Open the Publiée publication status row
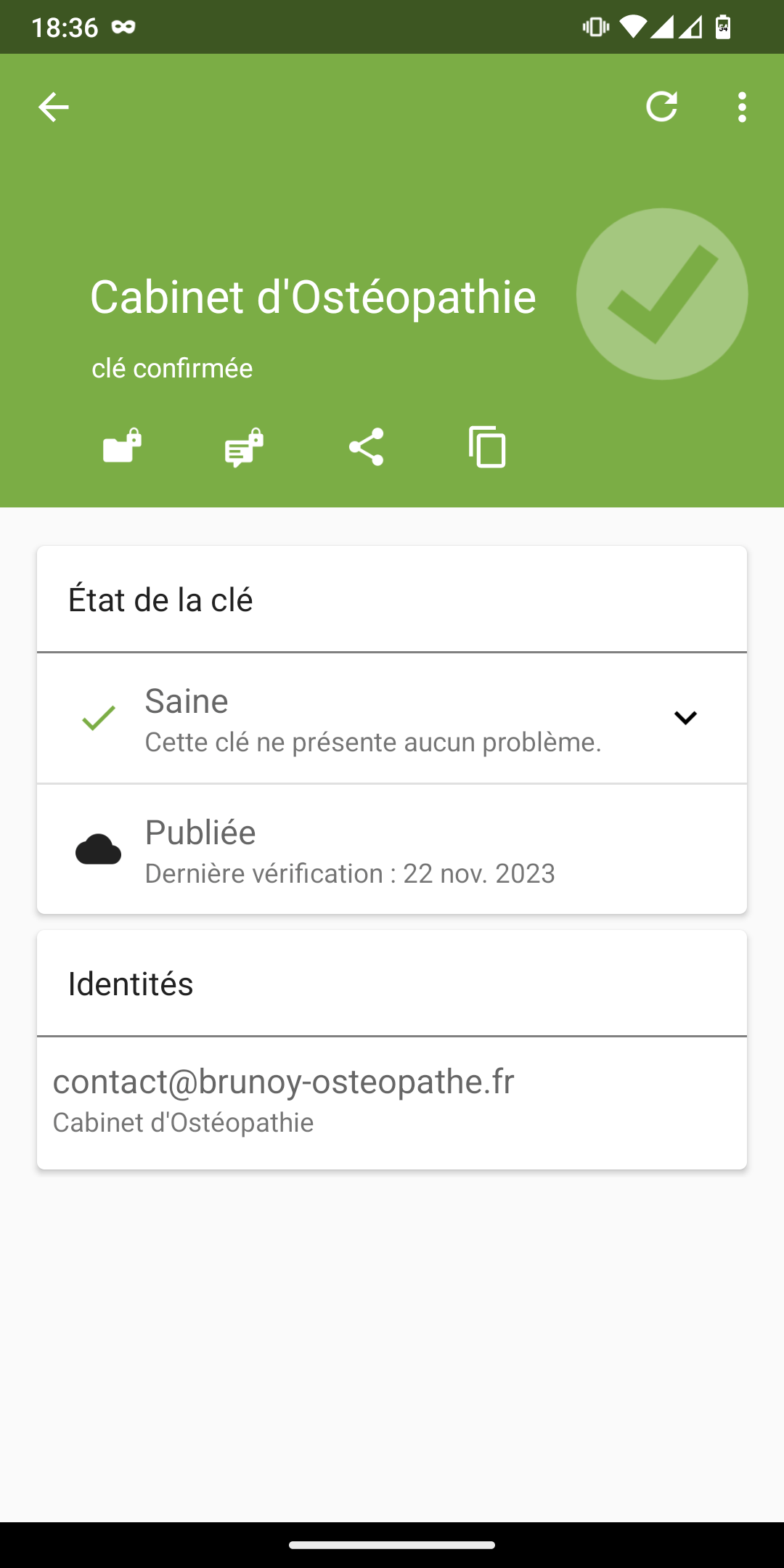The height and width of the screenshot is (1568, 784). click(x=392, y=849)
